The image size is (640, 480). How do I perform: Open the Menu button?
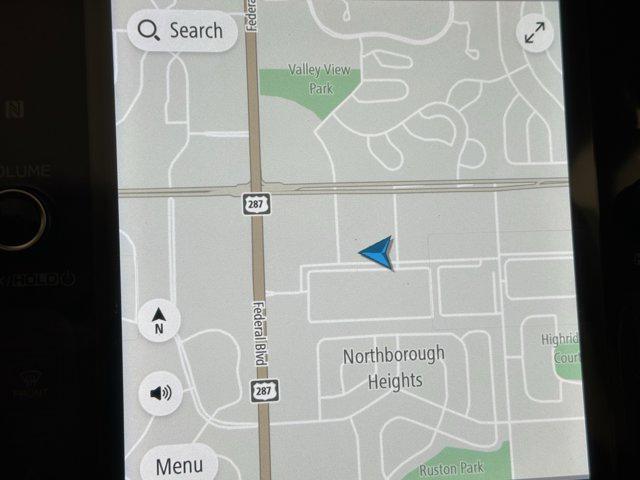179,464
